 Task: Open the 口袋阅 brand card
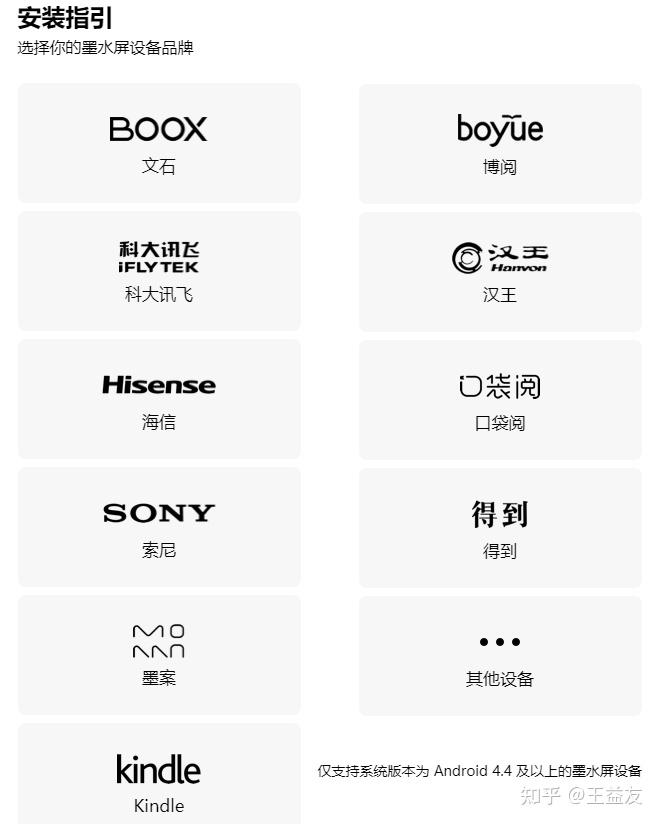point(500,399)
